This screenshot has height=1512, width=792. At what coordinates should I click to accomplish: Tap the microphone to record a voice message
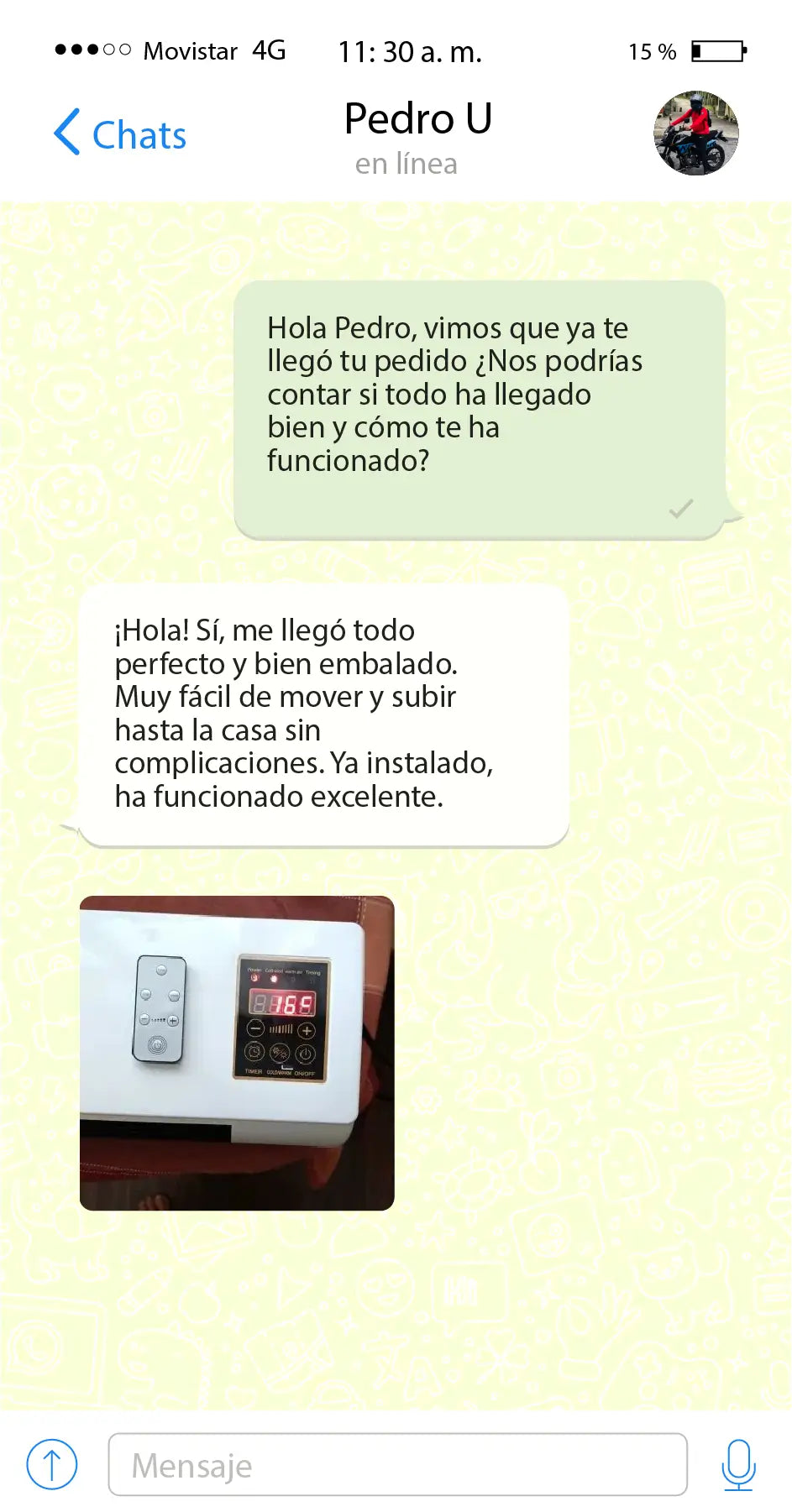click(738, 1465)
